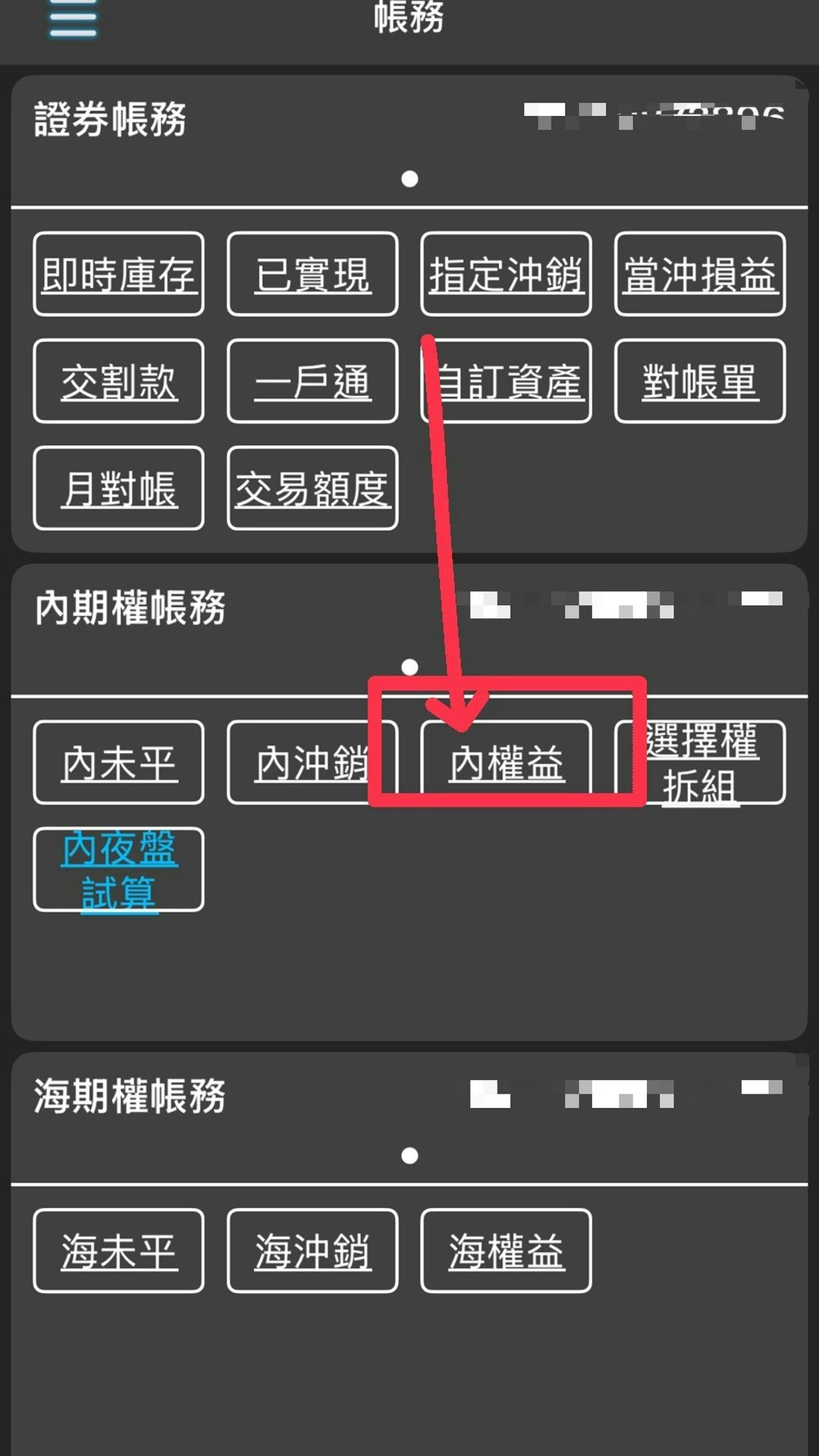The height and width of the screenshot is (1456, 819).
Task: Open 海沖銷
Action: coord(312,1250)
